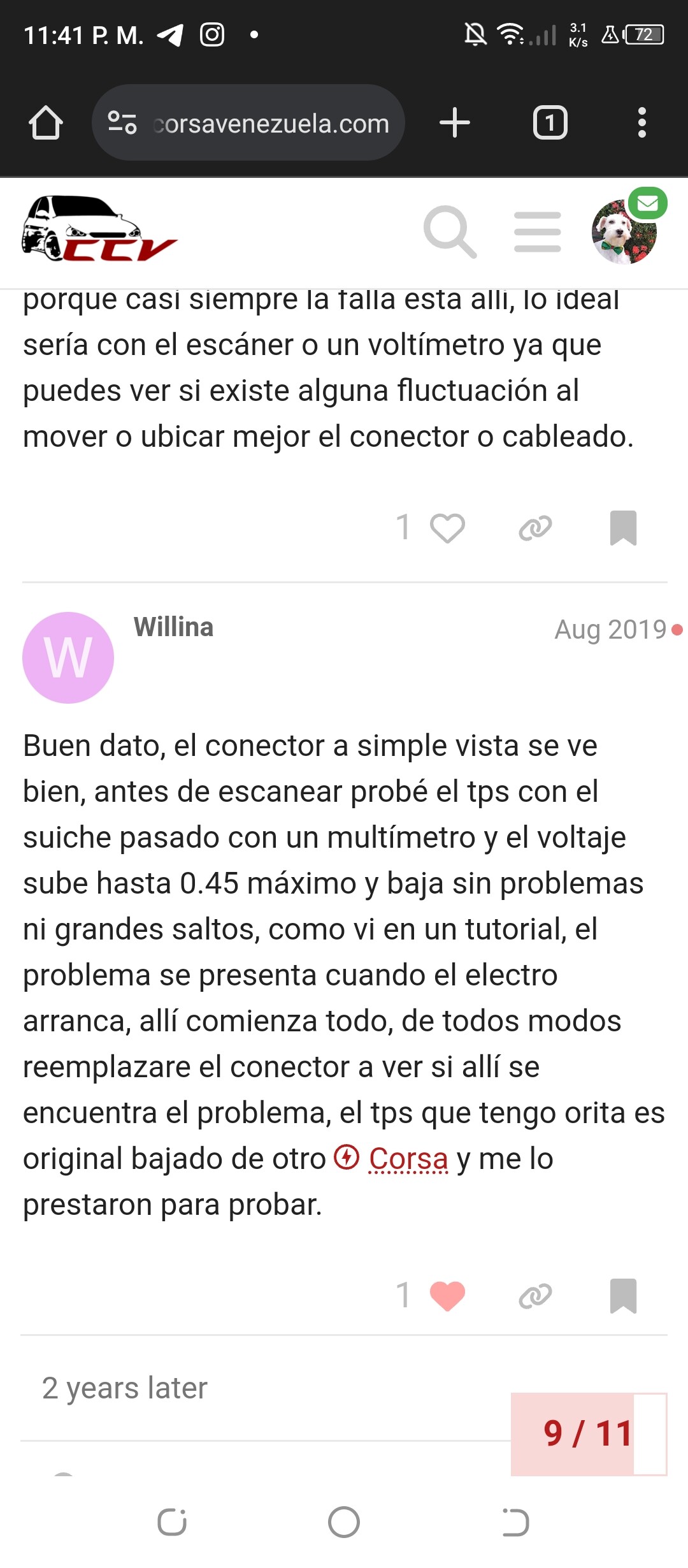Image resolution: width=688 pixels, height=1568 pixels.
Task: Open the forum search
Action: coord(450,231)
